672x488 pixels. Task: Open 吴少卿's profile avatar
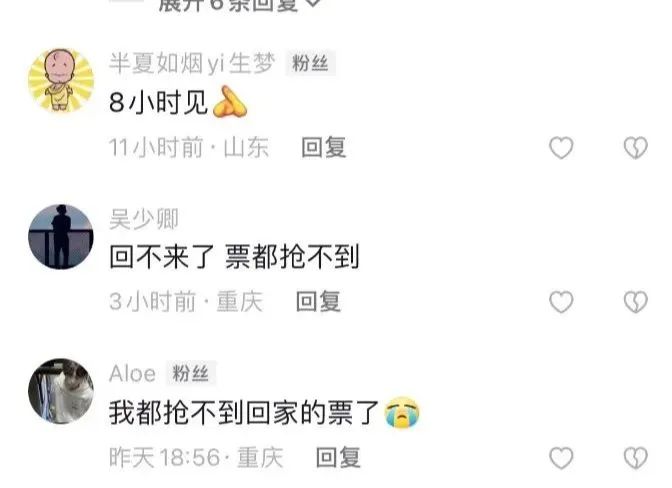pos(60,237)
